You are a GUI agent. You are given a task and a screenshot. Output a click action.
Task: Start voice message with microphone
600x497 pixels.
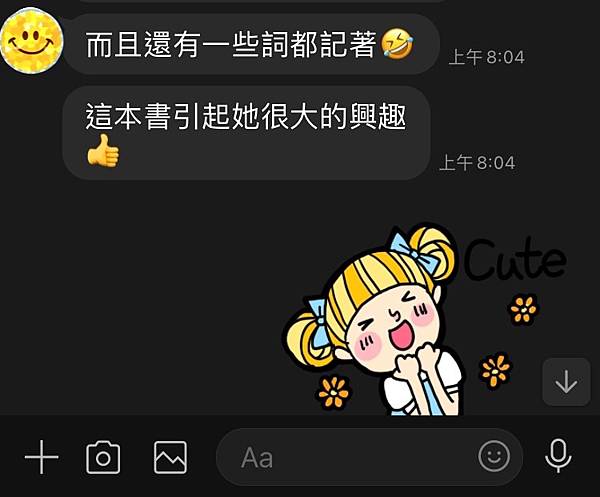[558, 457]
